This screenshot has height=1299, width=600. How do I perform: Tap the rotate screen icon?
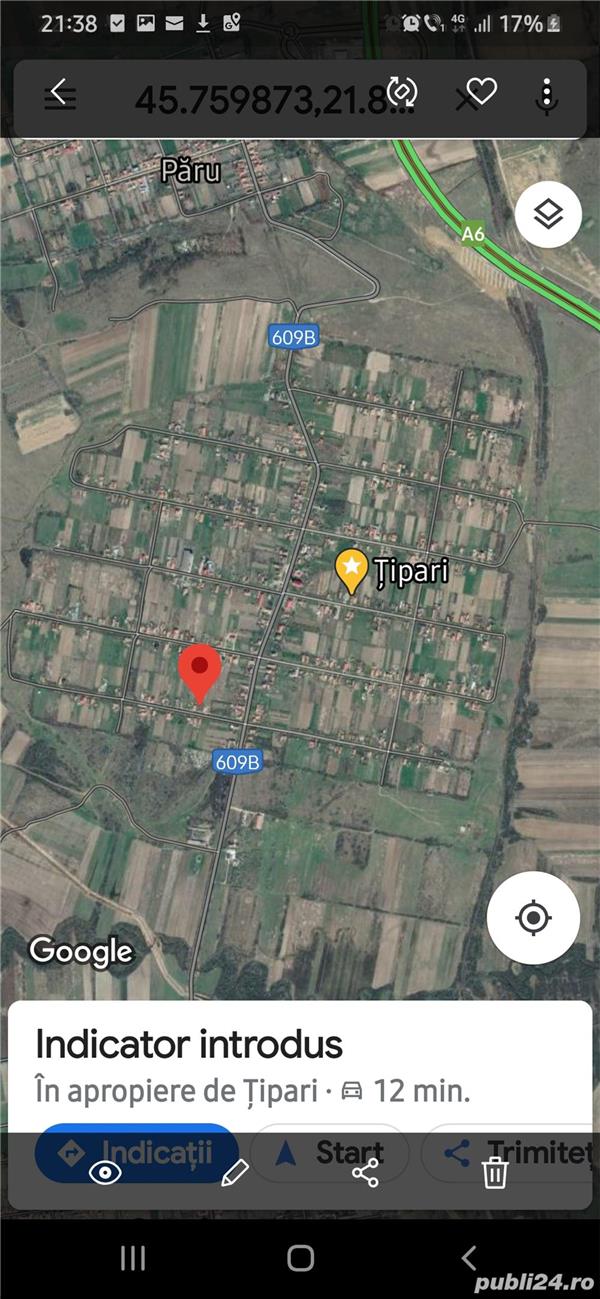pos(402,92)
